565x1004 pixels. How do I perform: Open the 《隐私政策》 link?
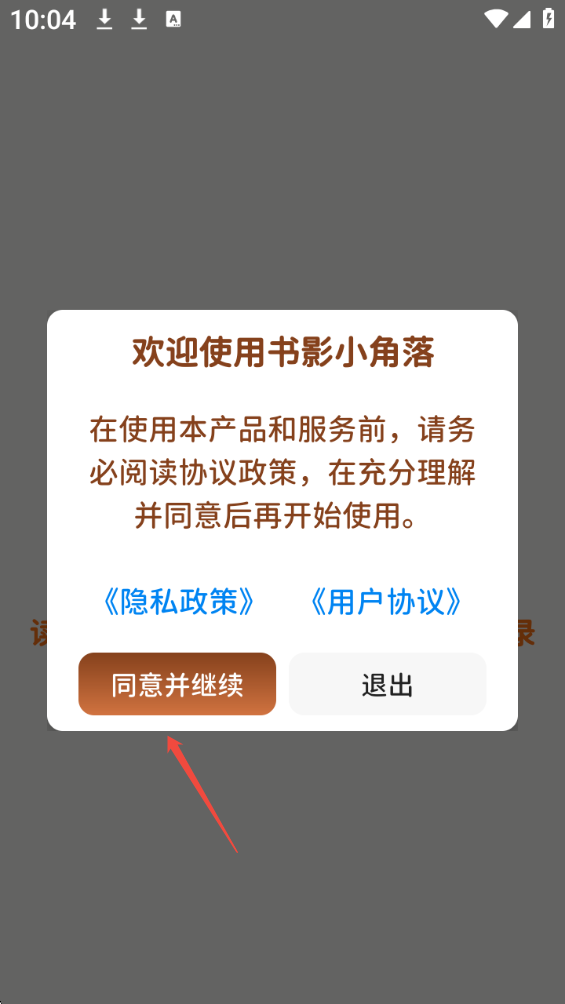click(178, 602)
